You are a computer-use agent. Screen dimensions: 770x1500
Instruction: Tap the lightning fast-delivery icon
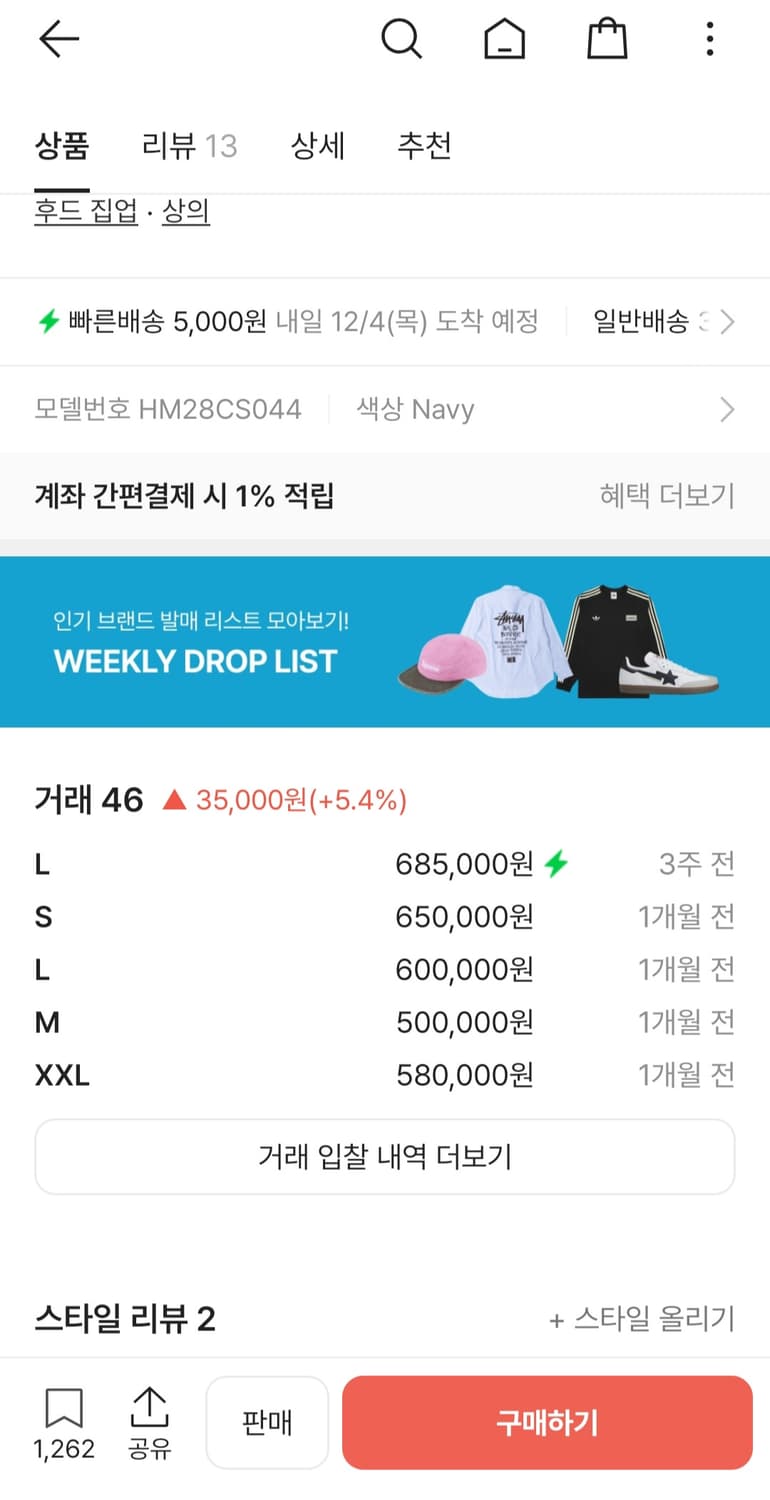click(x=45, y=321)
